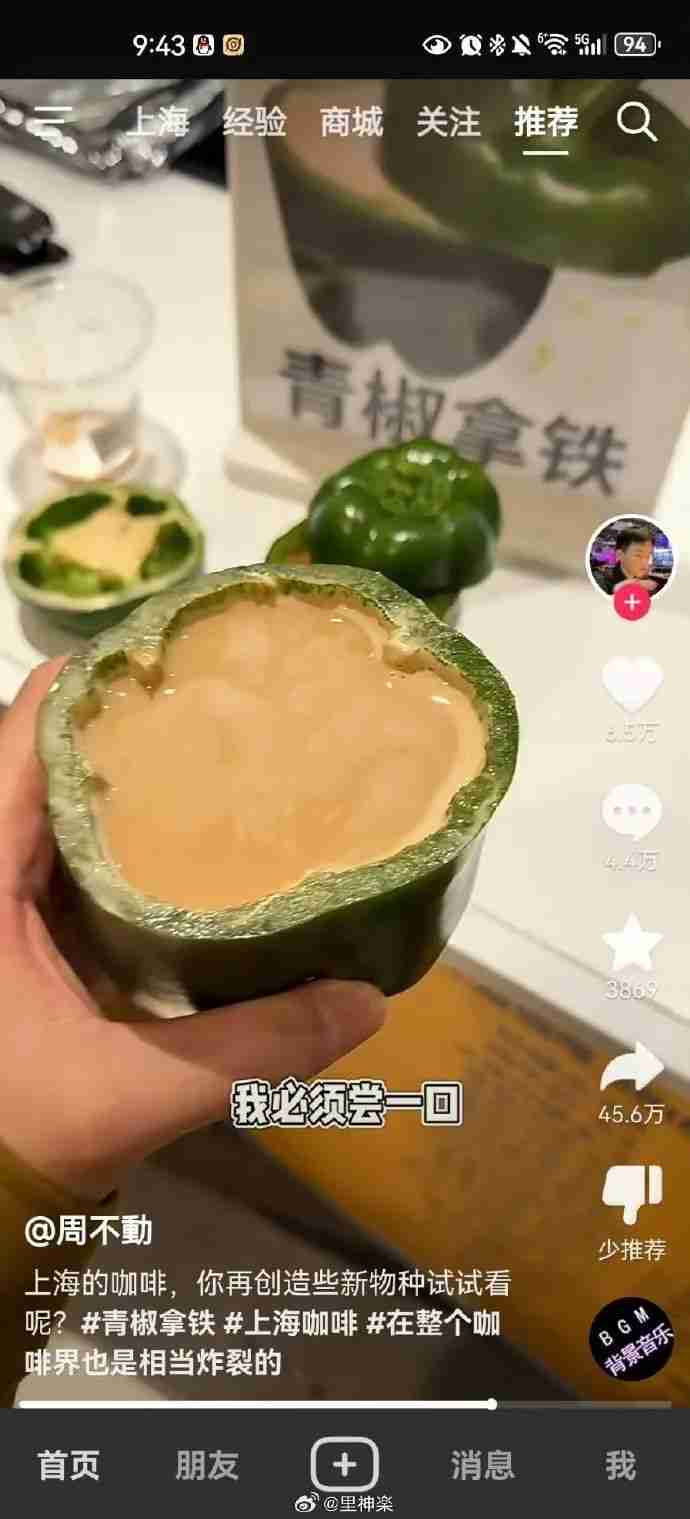Create a new post with plus button
Screen dimensions: 690x1519
[x=345, y=1465]
